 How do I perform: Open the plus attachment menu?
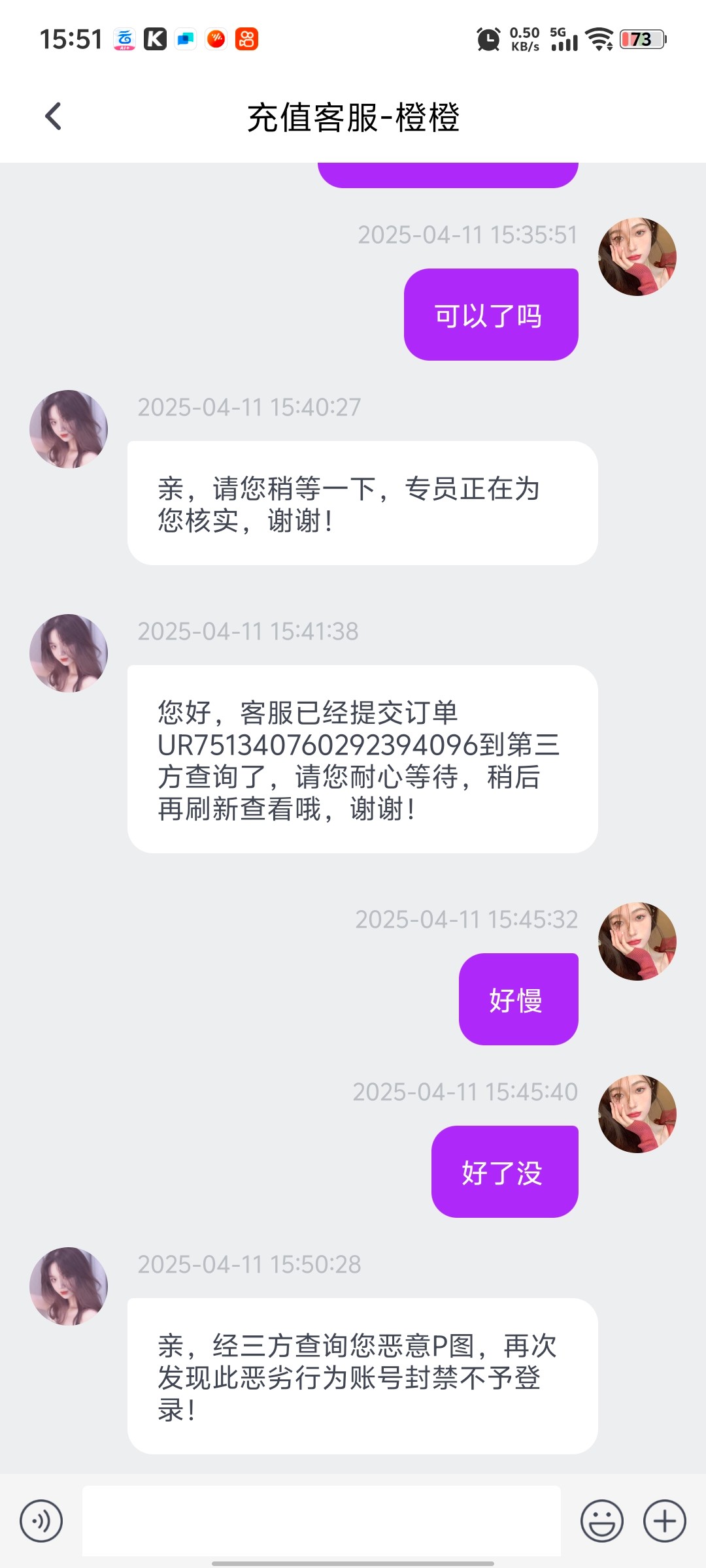[x=664, y=1521]
